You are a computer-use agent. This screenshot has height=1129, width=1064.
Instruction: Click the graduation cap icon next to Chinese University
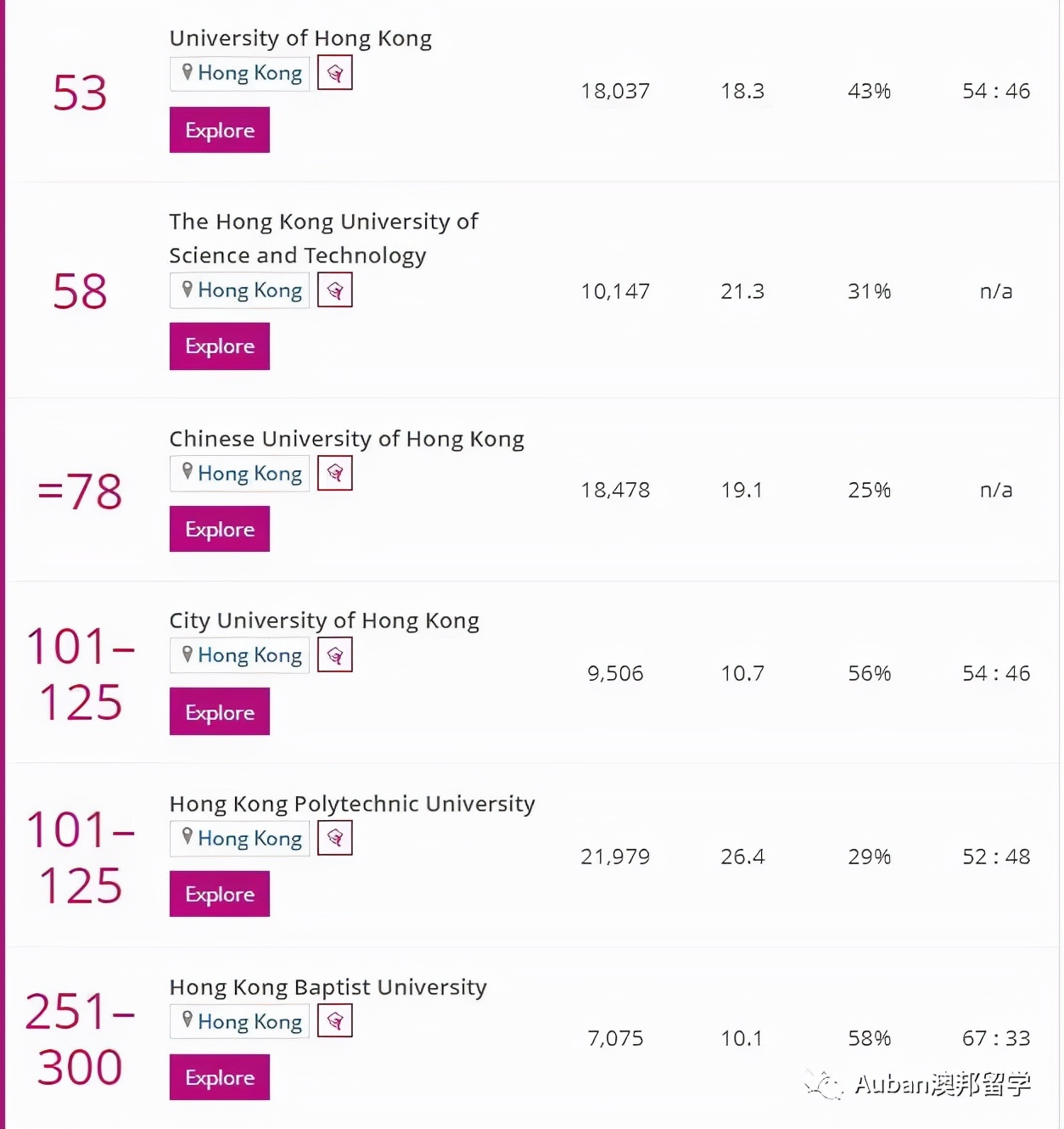[334, 473]
